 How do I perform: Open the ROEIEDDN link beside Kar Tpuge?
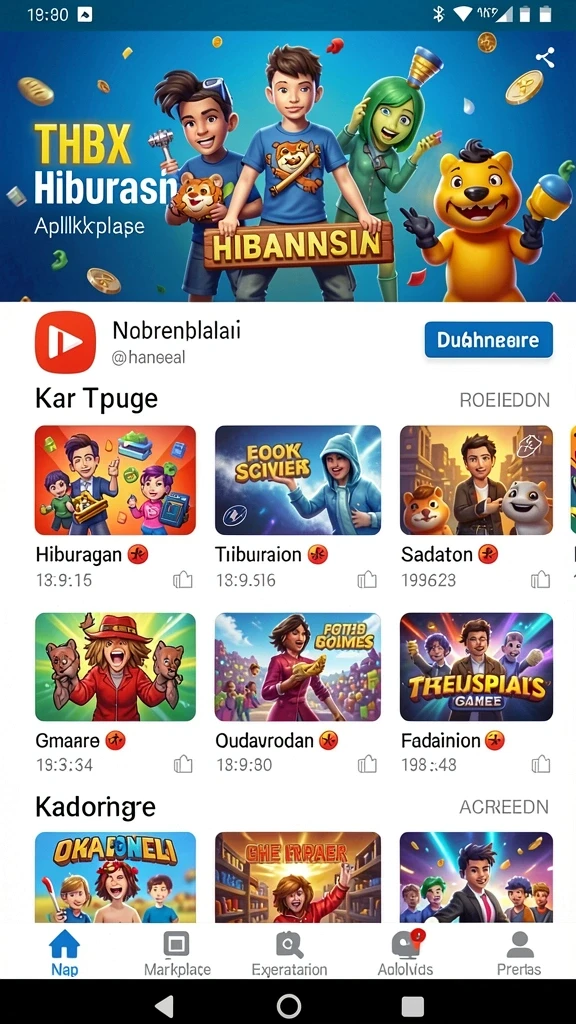pyautogui.click(x=504, y=400)
